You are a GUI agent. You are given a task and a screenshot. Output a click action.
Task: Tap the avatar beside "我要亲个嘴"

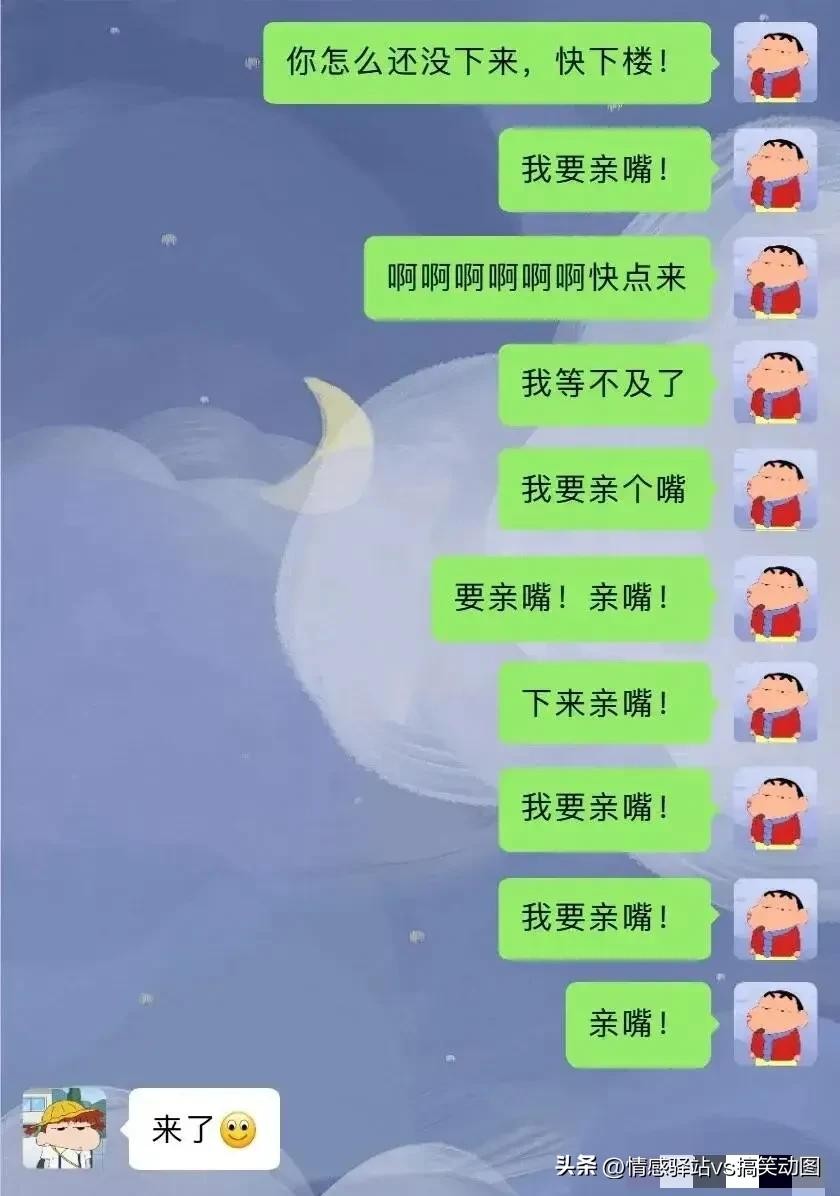click(x=775, y=490)
